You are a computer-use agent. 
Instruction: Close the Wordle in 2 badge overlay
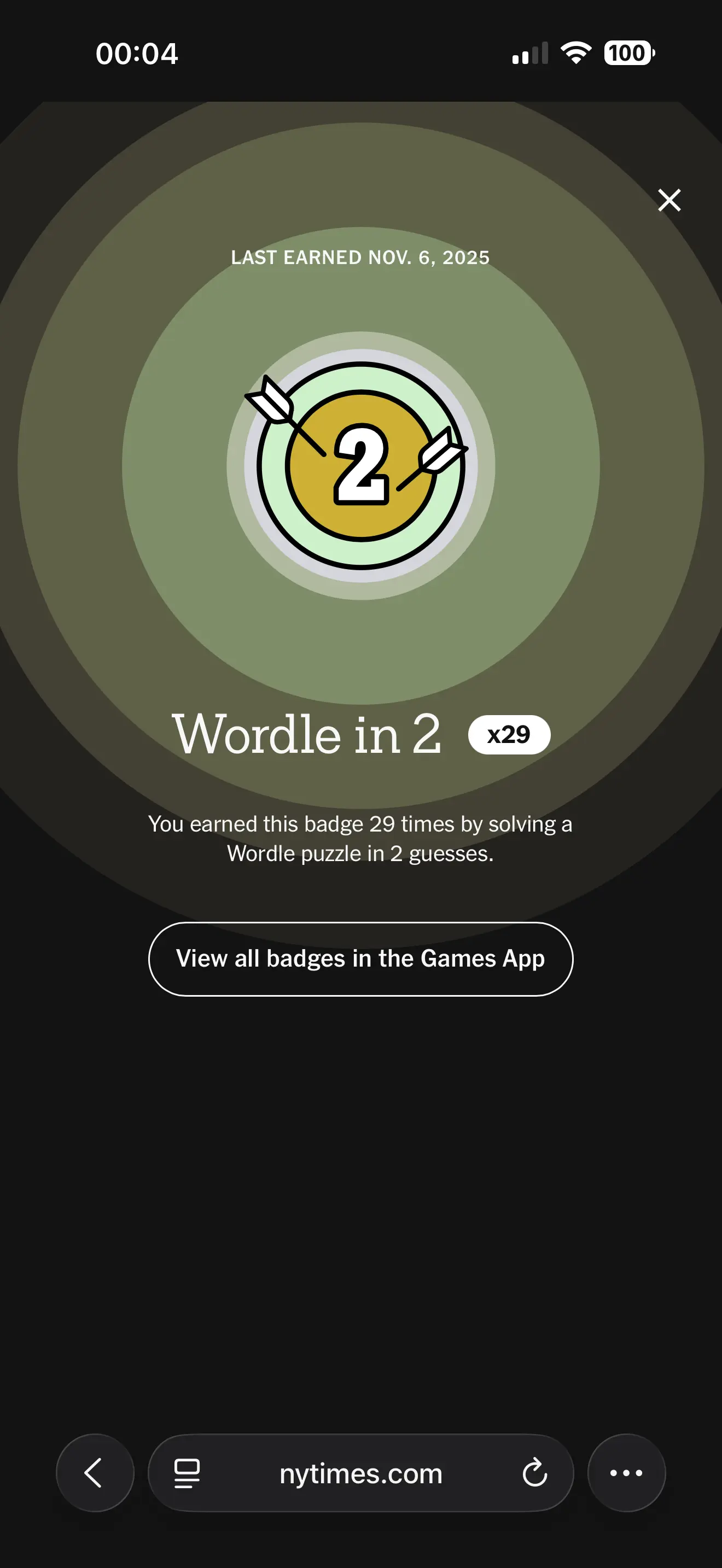point(669,200)
